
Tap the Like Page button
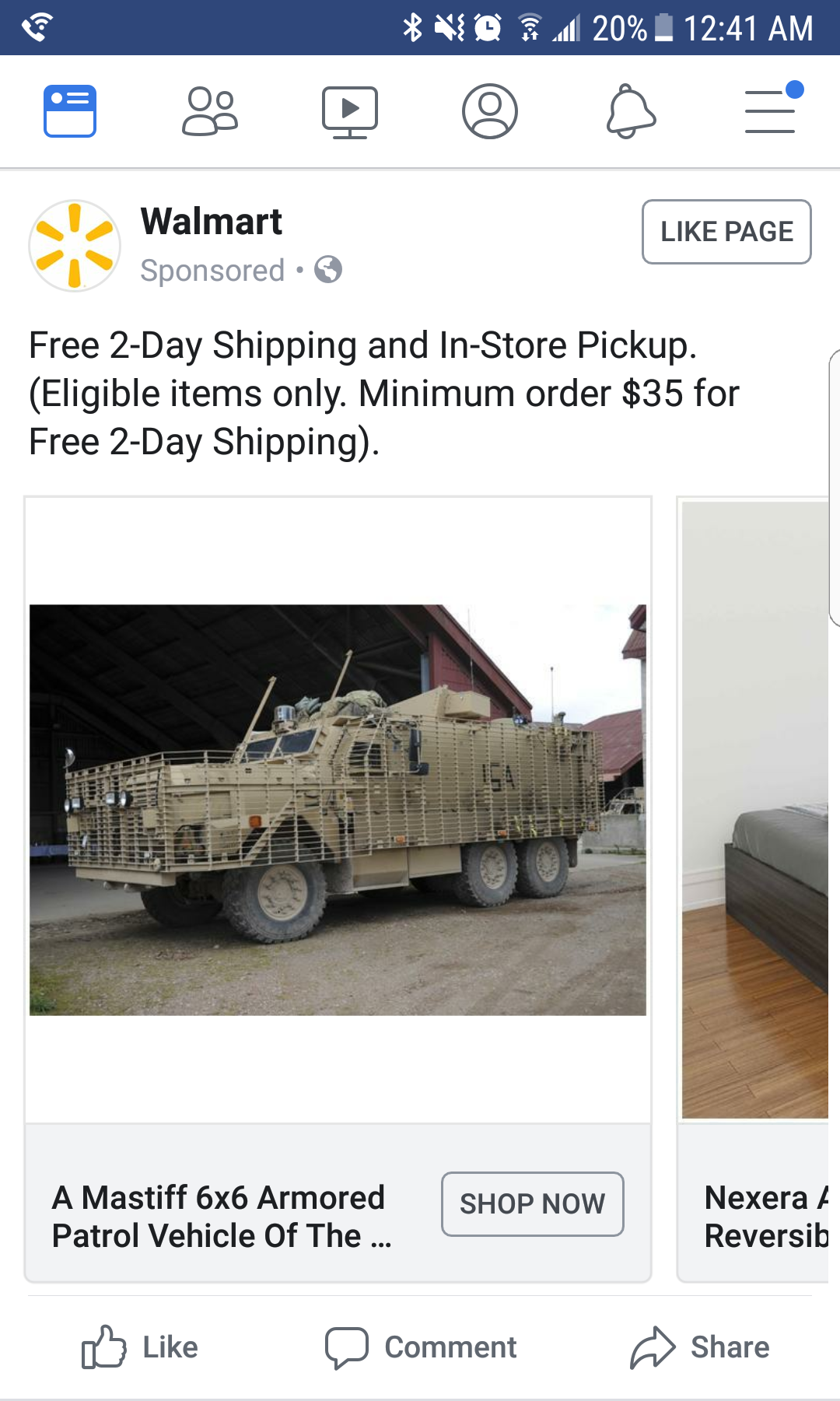click(726, 232)
